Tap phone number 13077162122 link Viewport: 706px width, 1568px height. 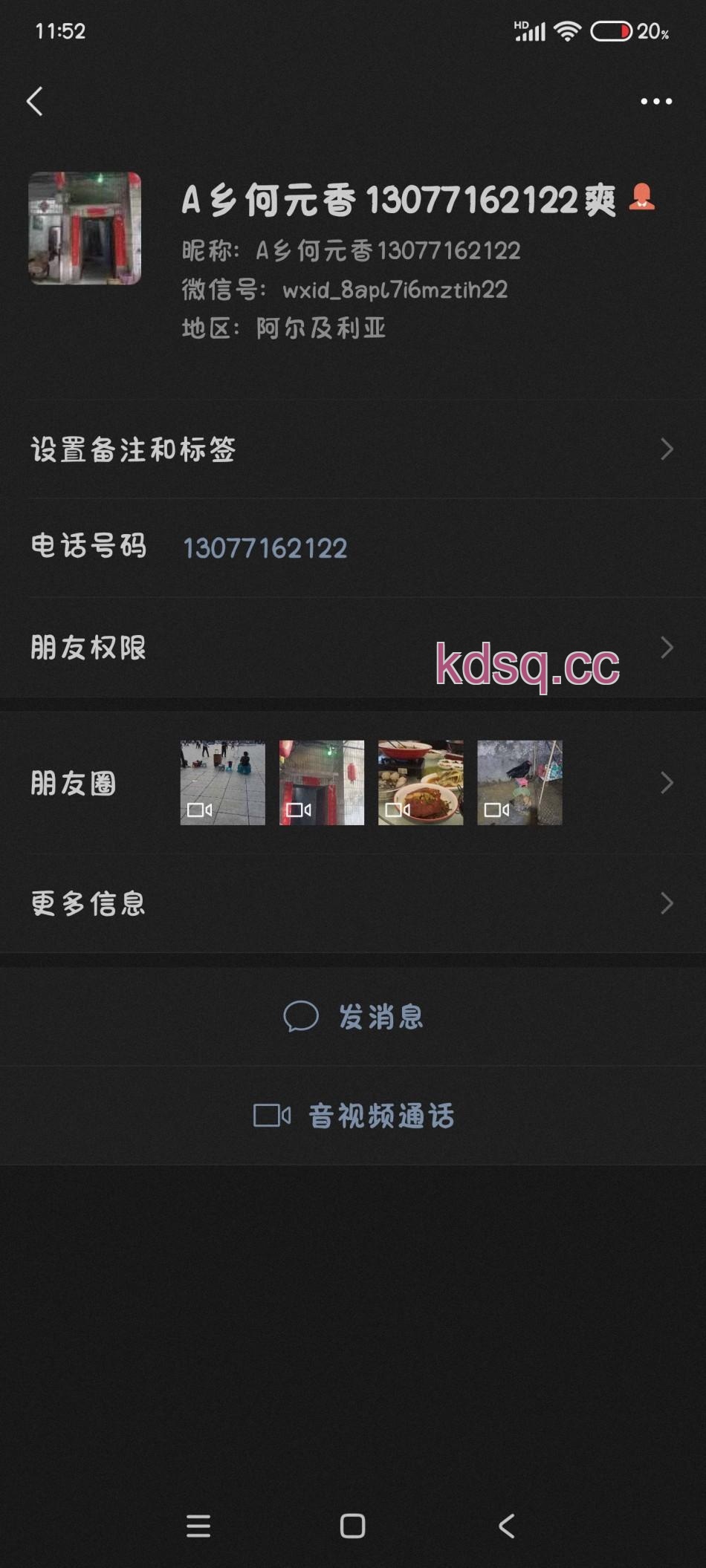(265, 548)
